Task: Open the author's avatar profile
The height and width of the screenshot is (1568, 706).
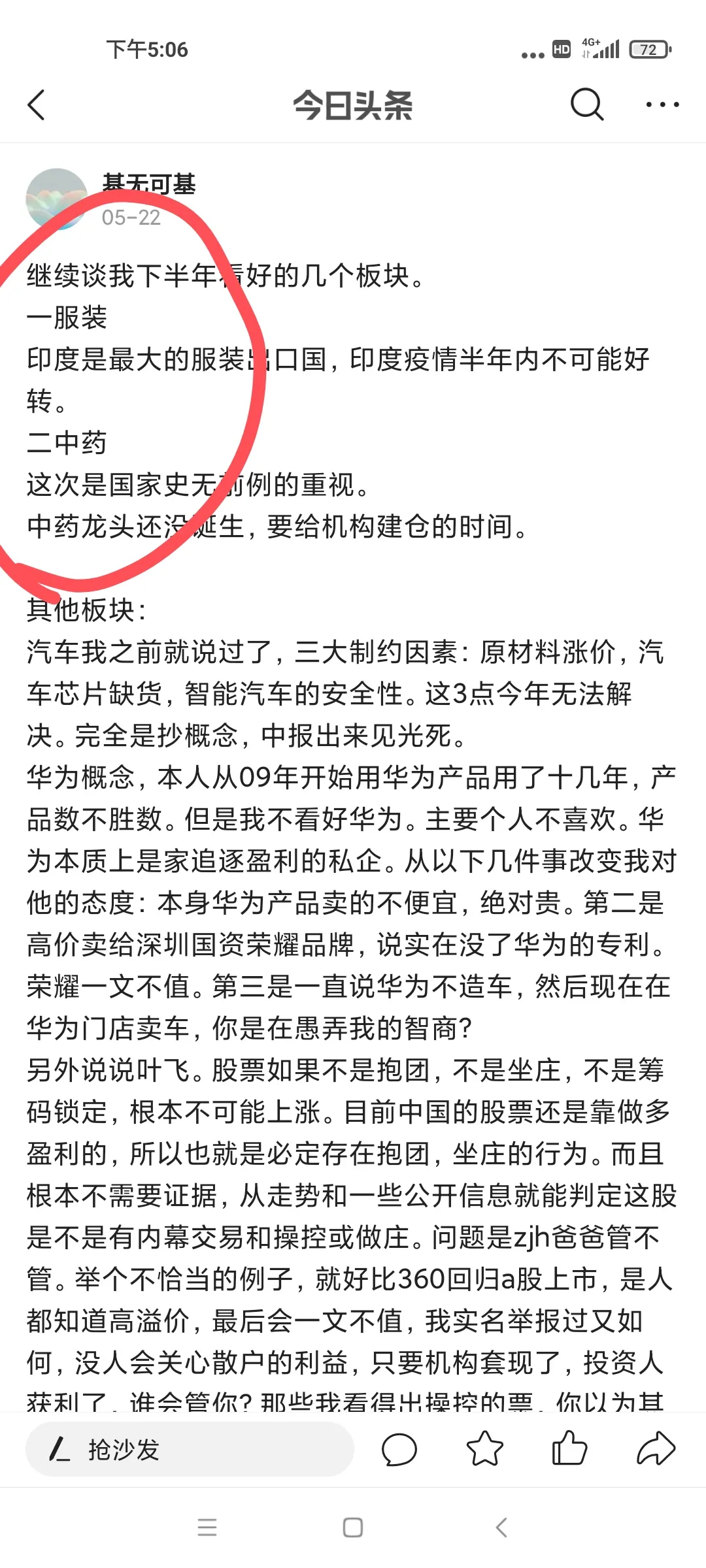Action: click(x=56, y=199)
